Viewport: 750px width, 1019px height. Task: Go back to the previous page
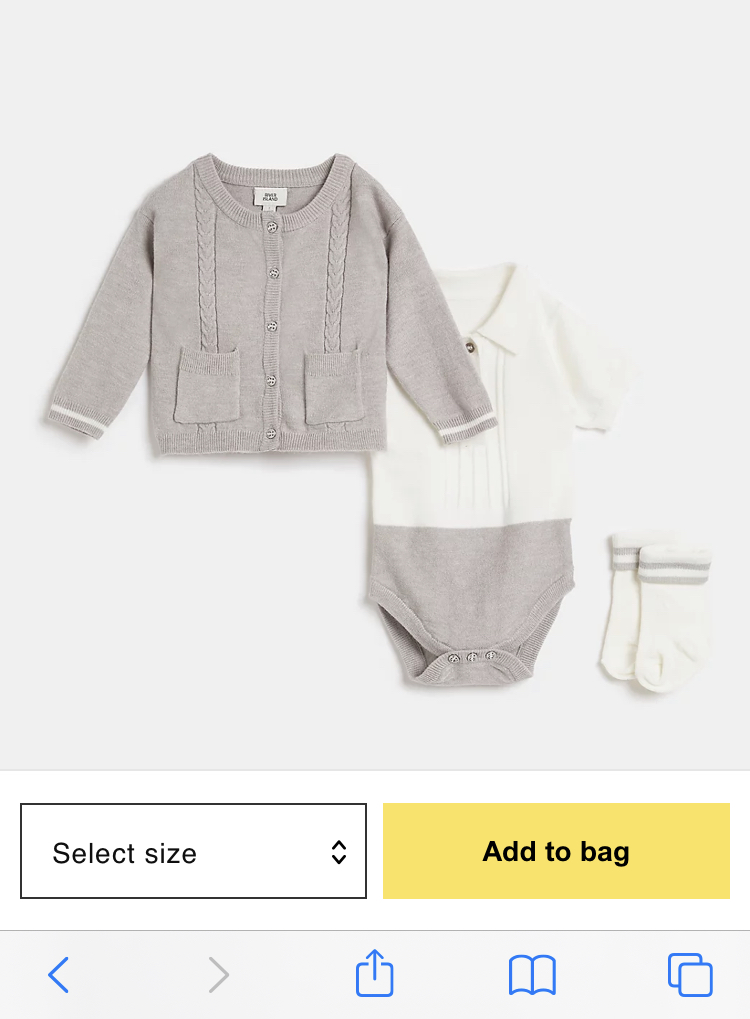[x=59, y=975]
